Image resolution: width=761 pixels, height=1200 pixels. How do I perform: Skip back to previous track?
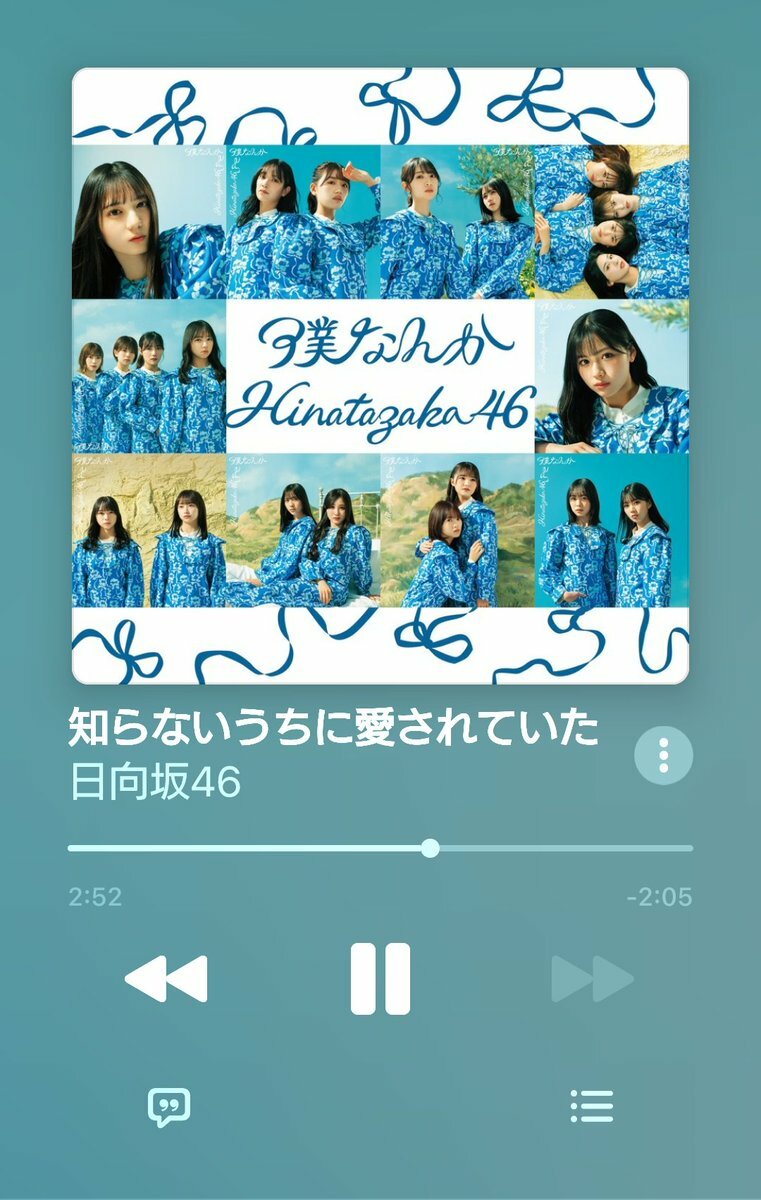[166, 979]
